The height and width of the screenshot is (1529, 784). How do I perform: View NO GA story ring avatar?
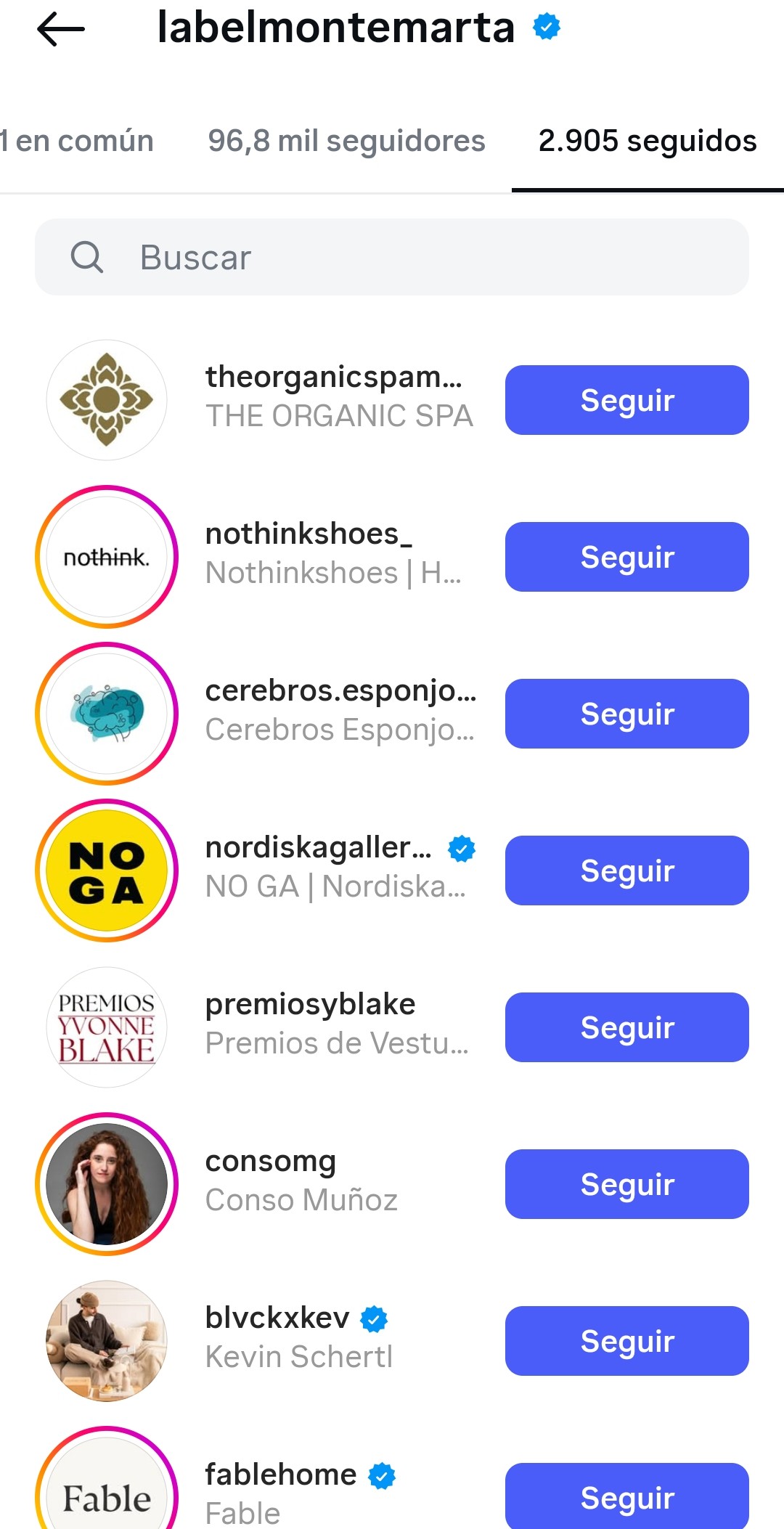tap(107, 870)
